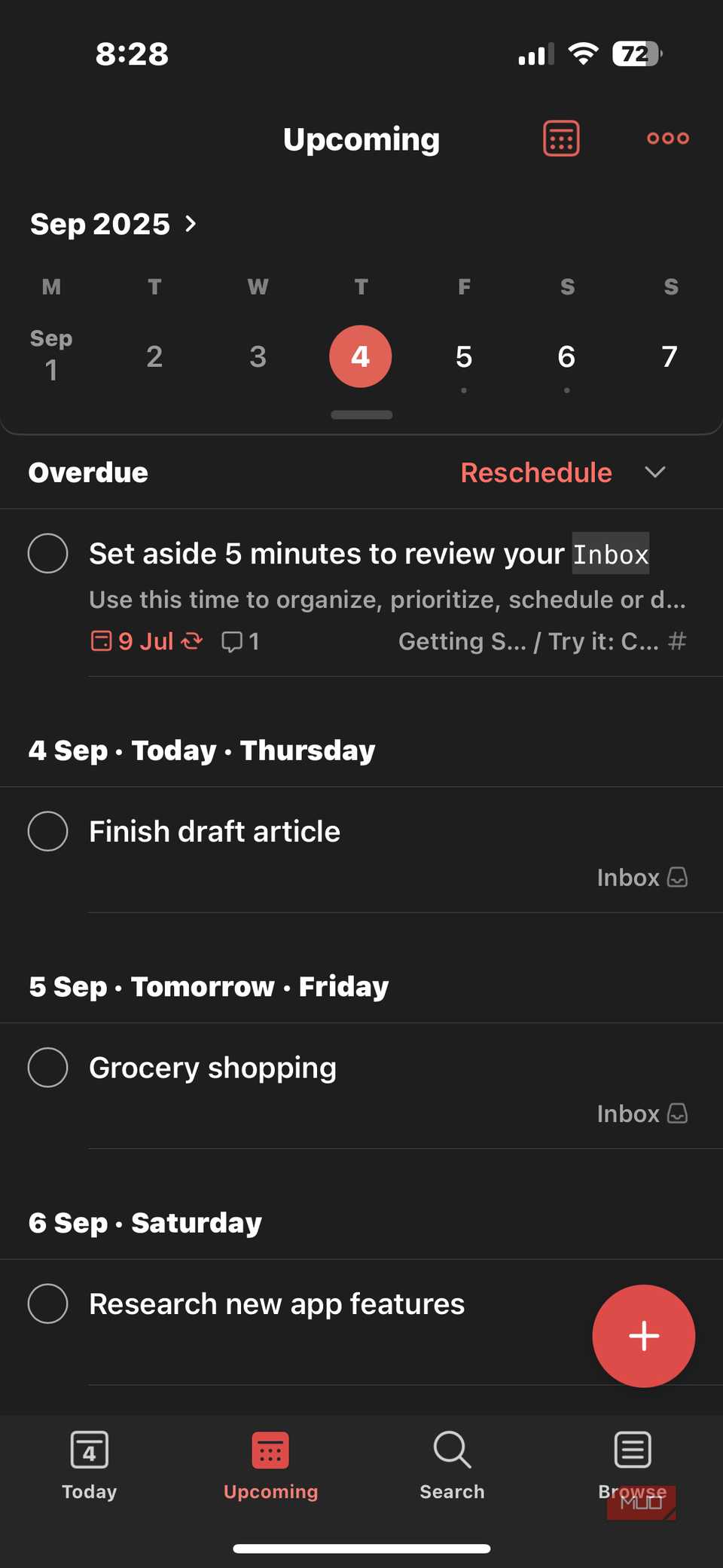Open the calendar view icon
The image size is (723, 1568).
pyautogui.click(x=561, y=139)
